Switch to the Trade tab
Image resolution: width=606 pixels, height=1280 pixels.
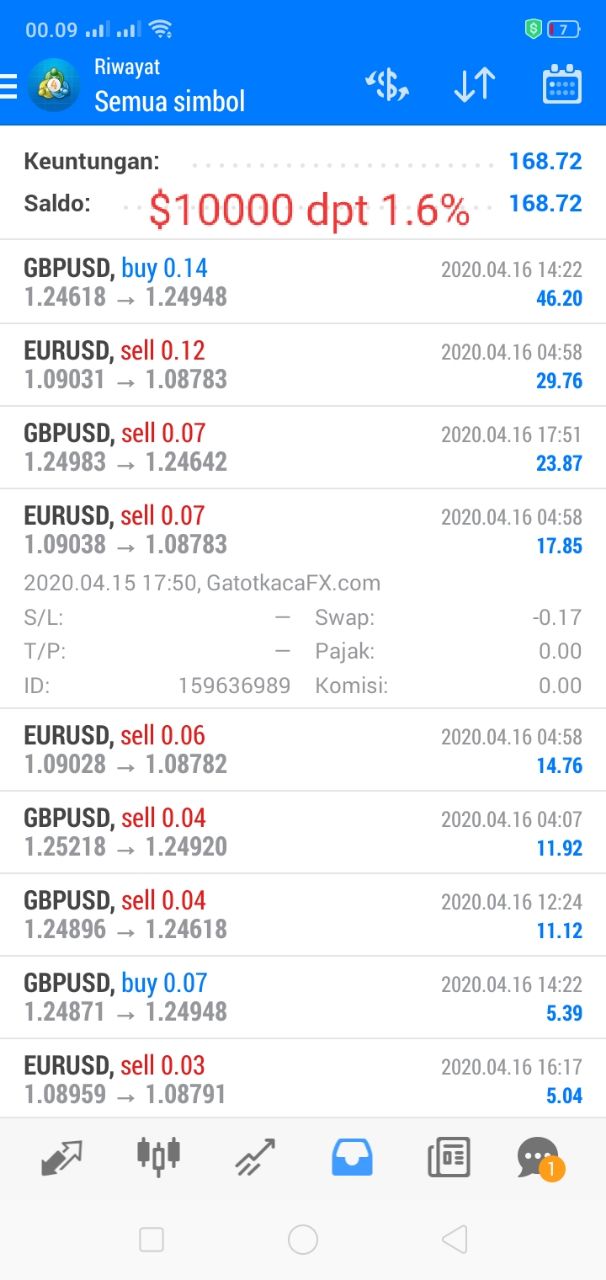pos(255,1158)
